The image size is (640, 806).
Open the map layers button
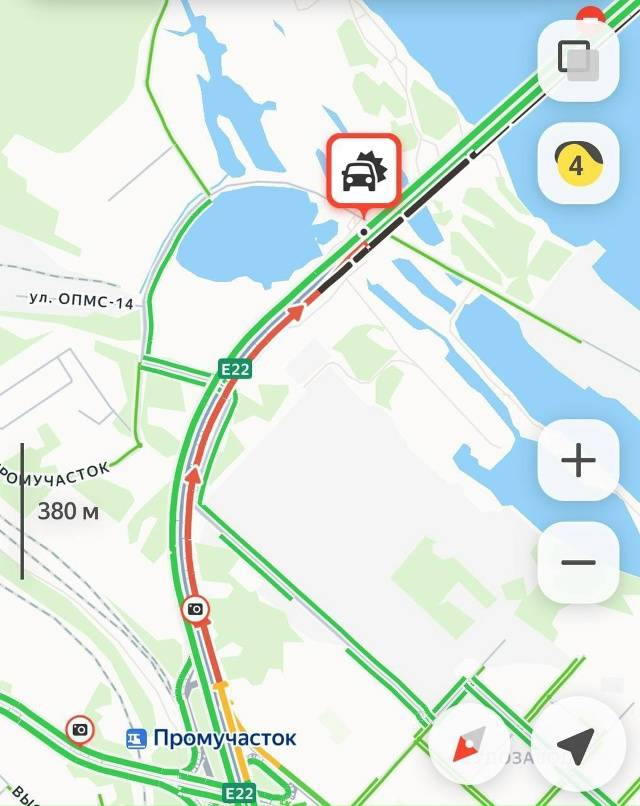click(578, 60)
